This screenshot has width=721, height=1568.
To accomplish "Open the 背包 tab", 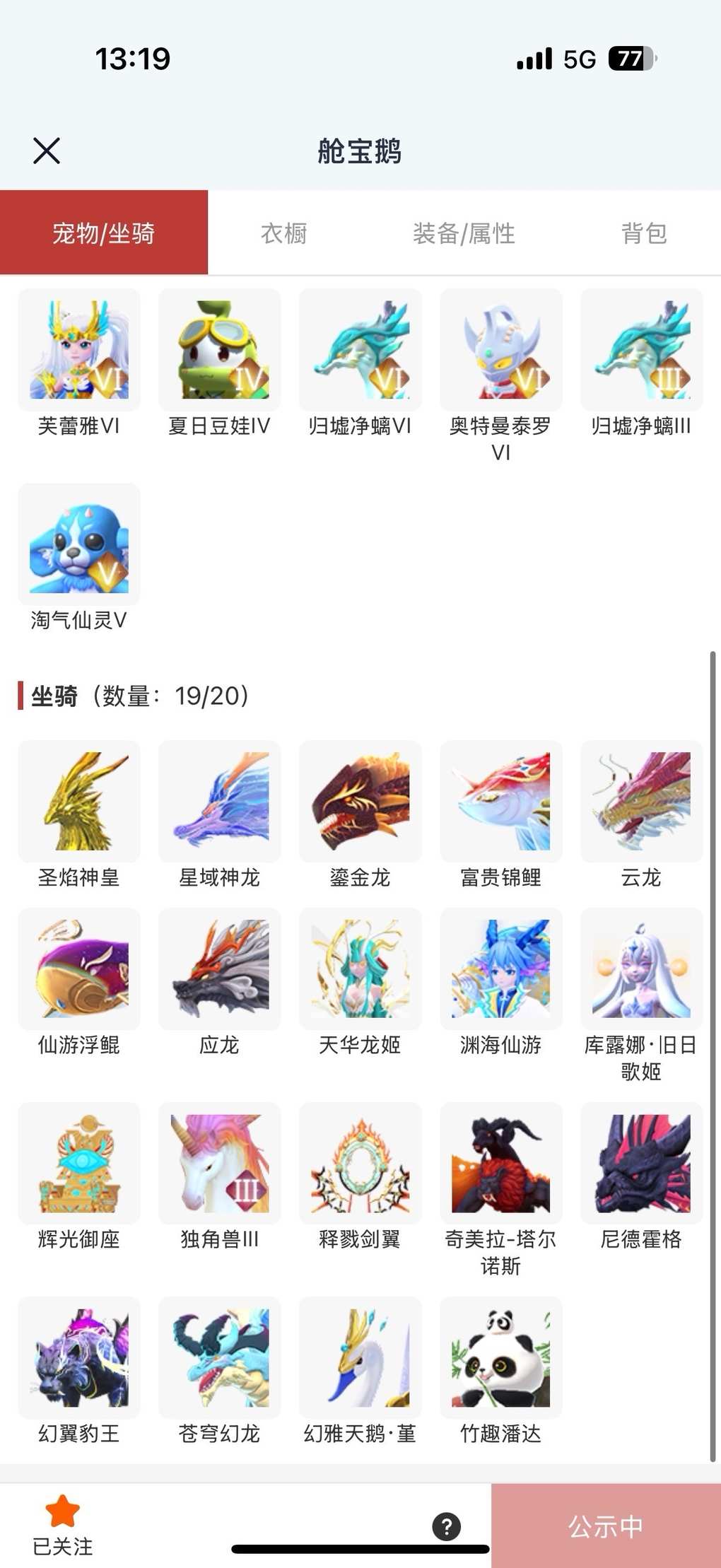I will pyautogui.click(x=643, y=233).
